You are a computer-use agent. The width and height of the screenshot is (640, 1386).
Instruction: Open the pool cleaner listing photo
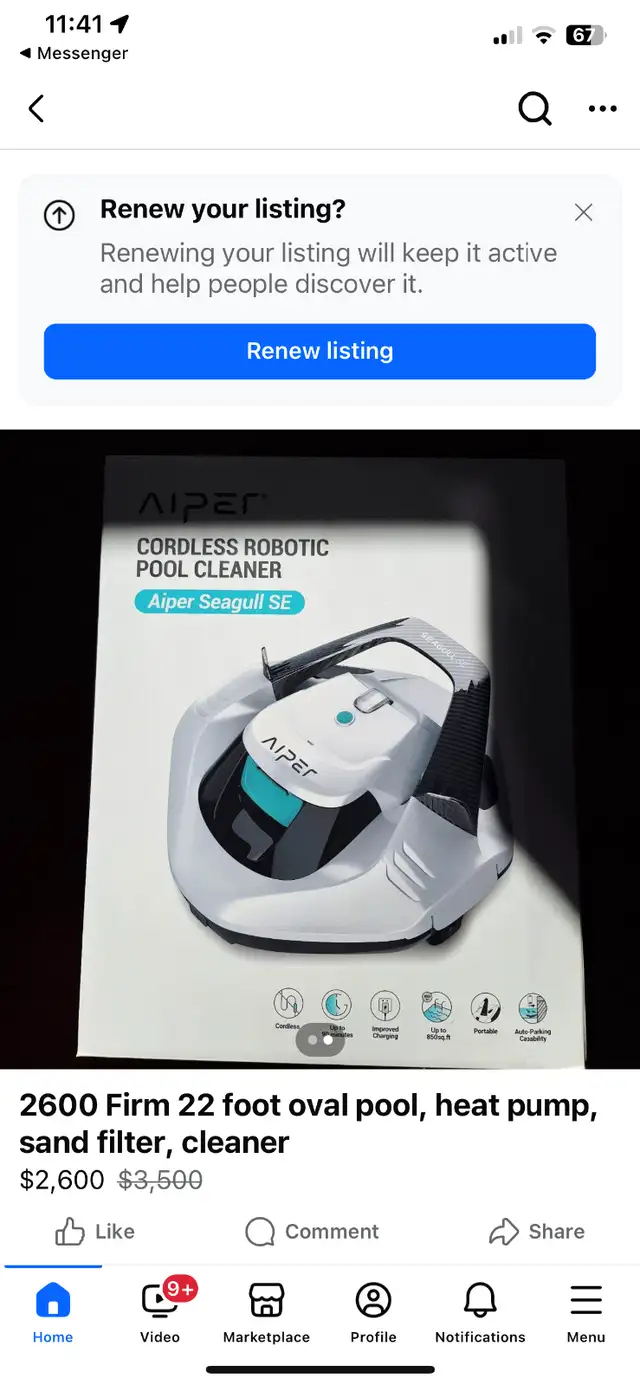click(320, 749)
